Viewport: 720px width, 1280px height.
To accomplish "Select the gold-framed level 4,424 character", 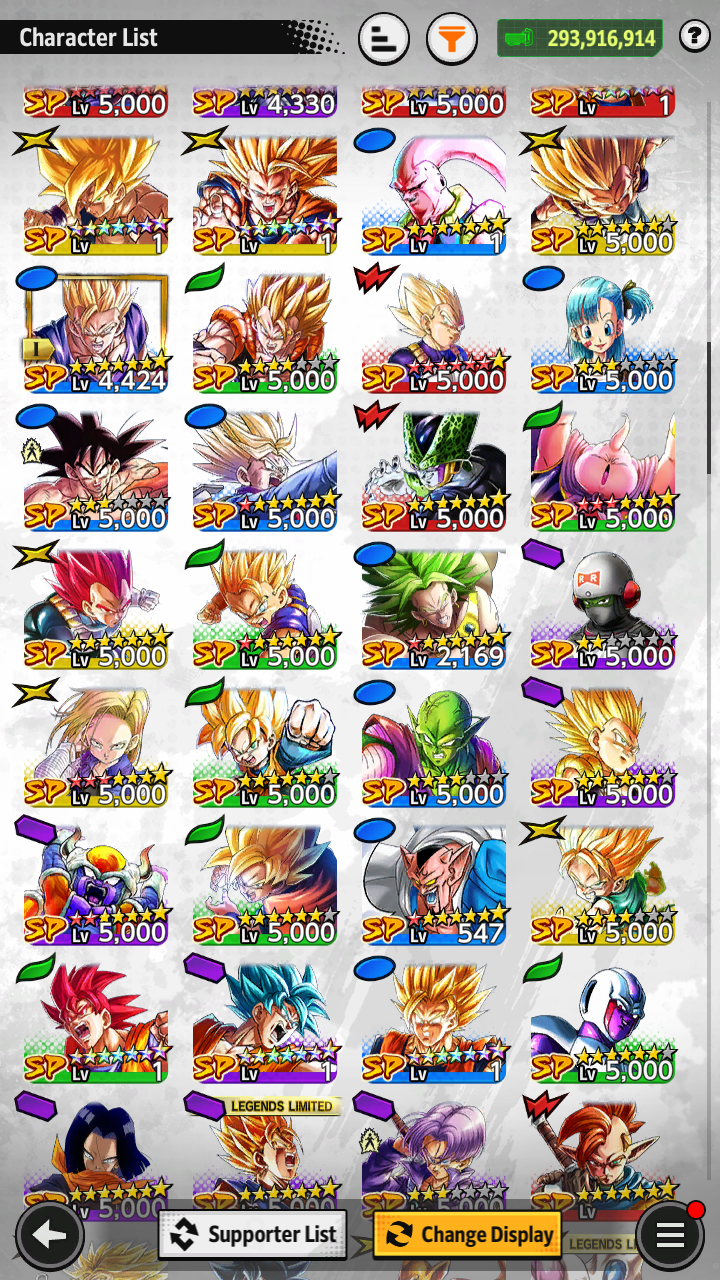I will coord(96,330).
